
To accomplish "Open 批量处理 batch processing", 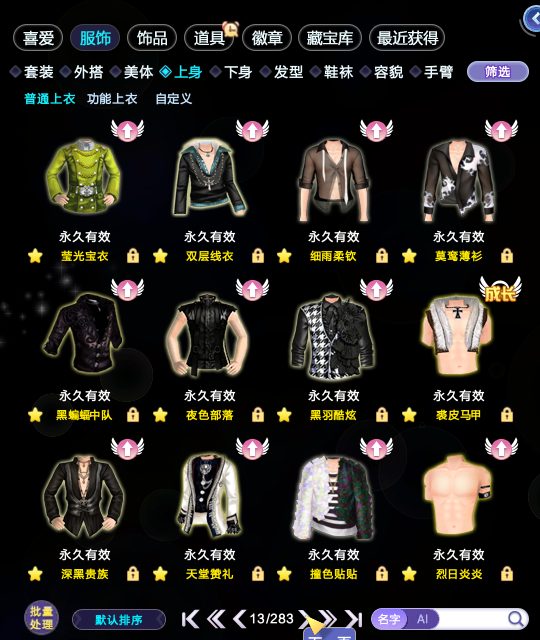I will pyautogui.click(x=41, y=618).
